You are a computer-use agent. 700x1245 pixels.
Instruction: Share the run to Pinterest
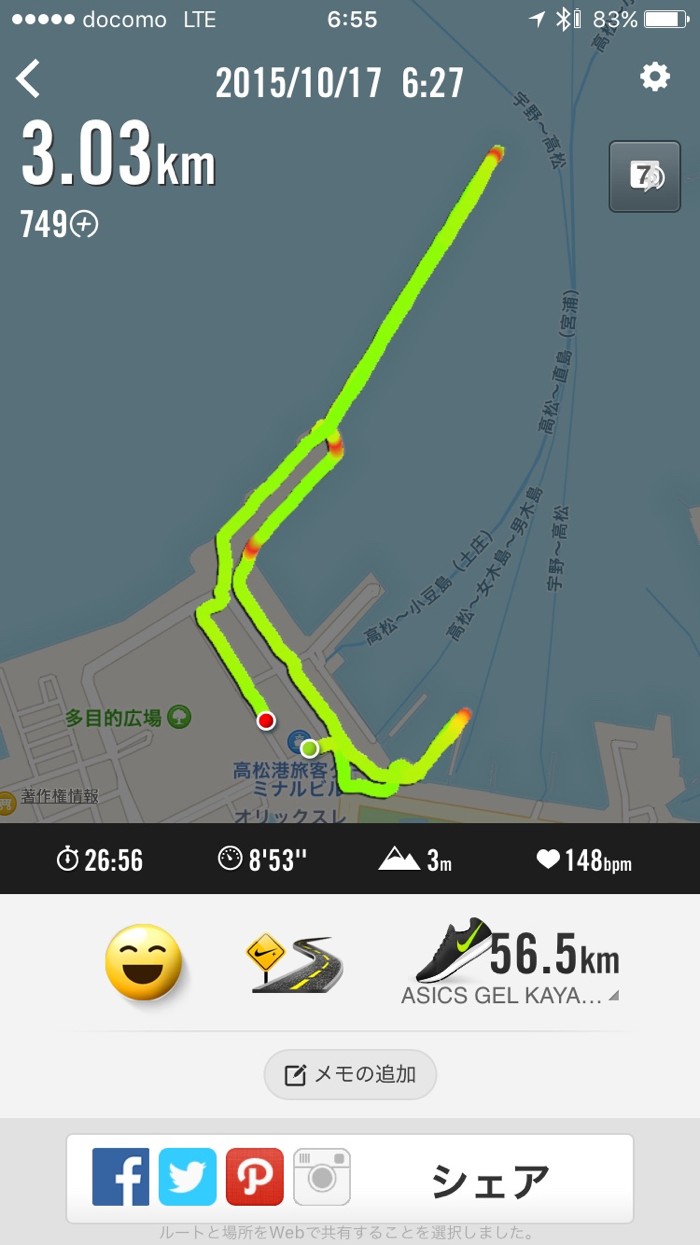tap(254, 1176)
